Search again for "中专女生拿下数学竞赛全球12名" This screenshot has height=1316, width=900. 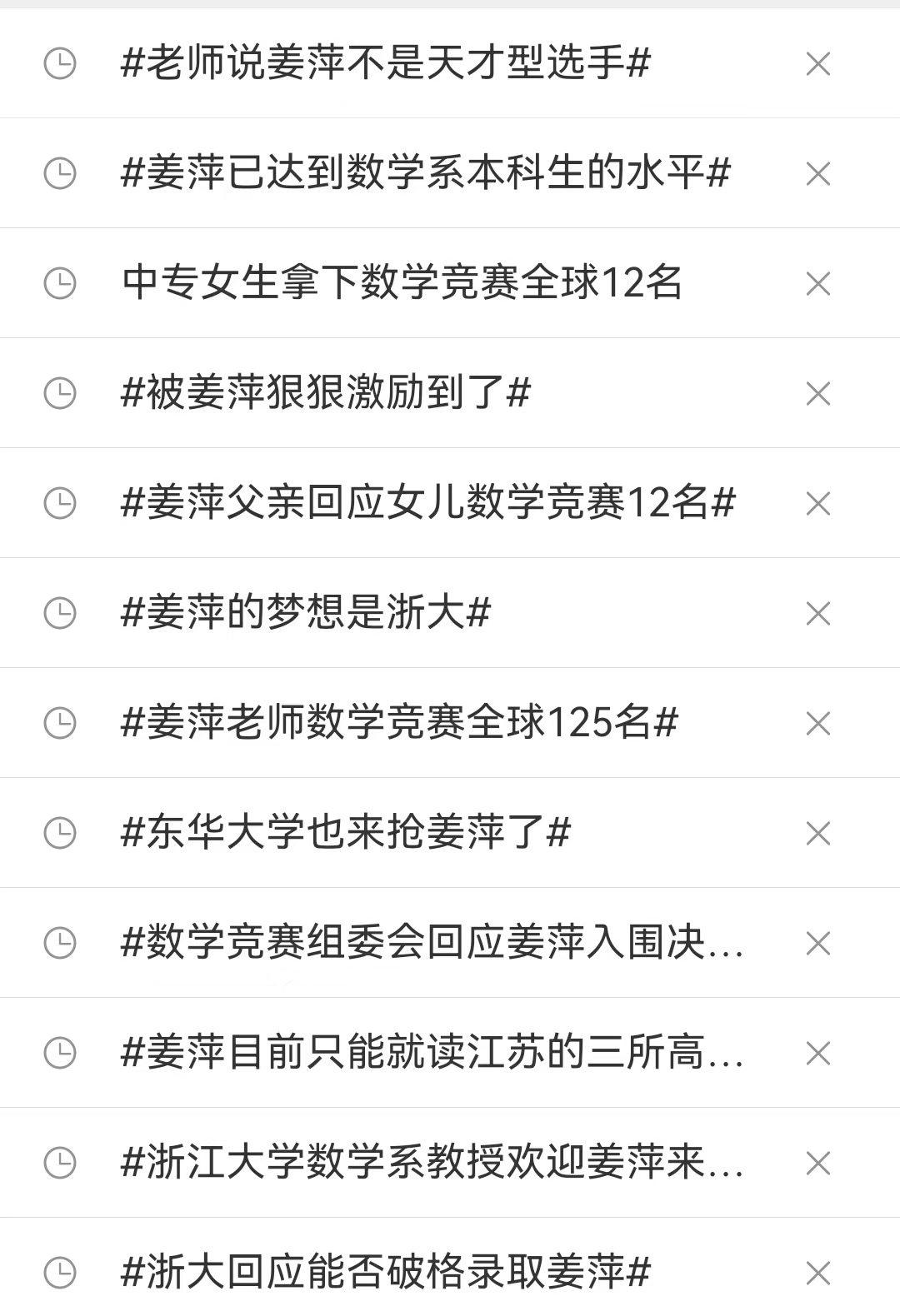pos(402,283)
